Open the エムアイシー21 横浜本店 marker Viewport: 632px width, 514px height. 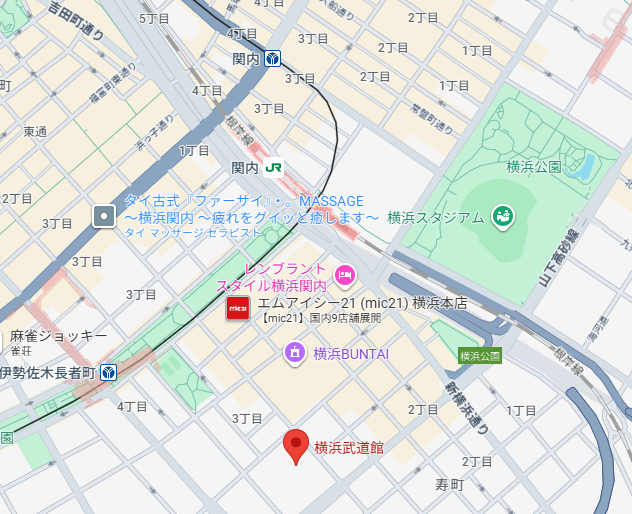click(x=238, y=309)
